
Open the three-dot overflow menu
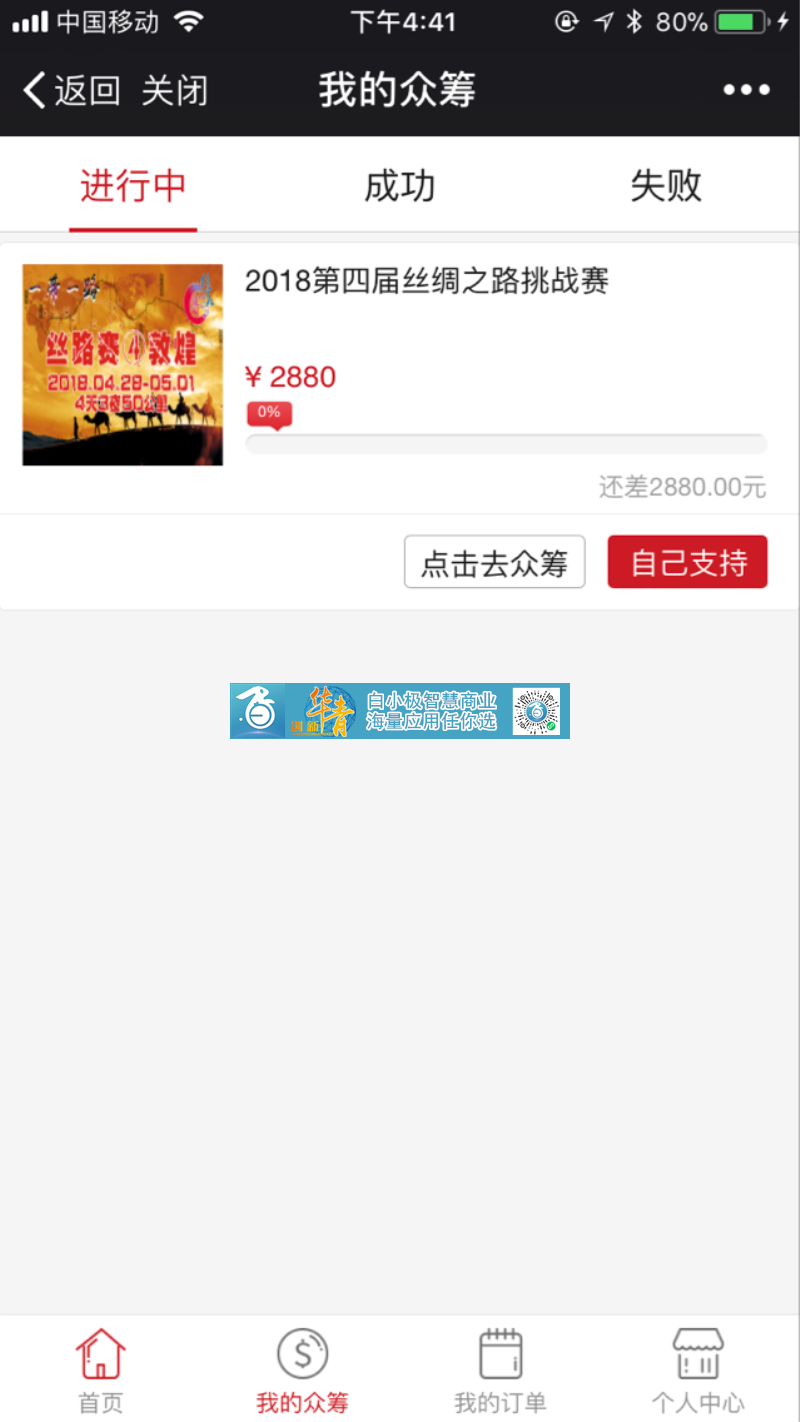(746, 91)
